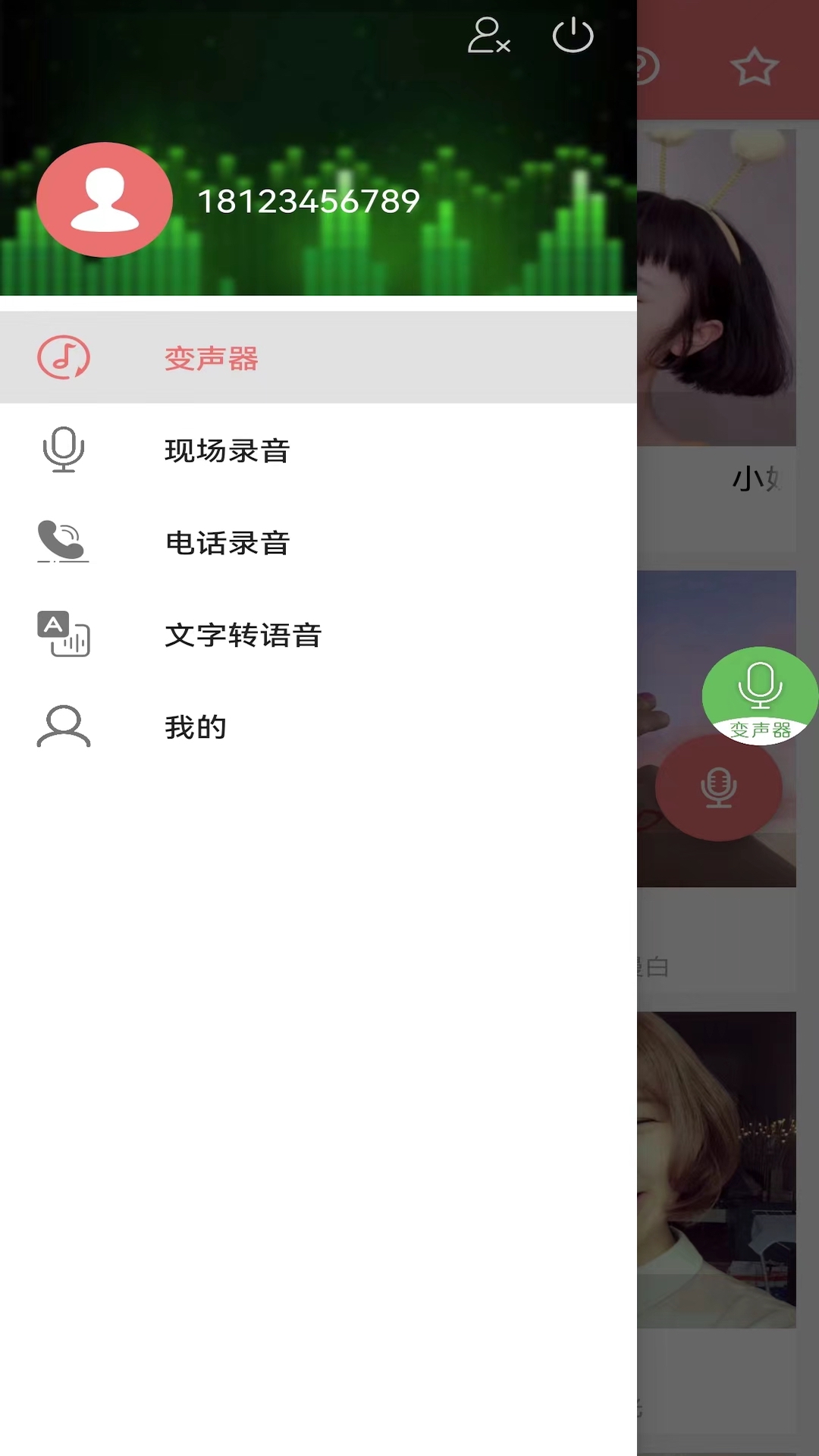Screen dimensions: 819x1456
Task: Tap the green 变声器 floating button
Action: (760, 695)
